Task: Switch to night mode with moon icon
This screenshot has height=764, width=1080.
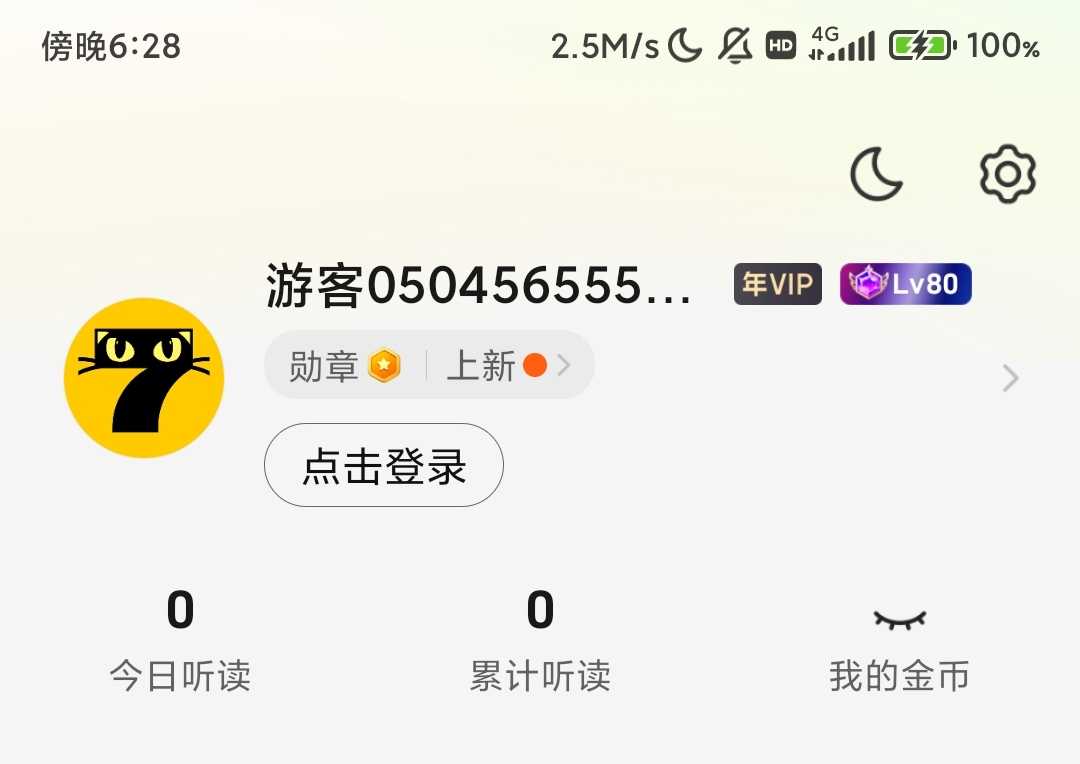Action: point(876,175)
